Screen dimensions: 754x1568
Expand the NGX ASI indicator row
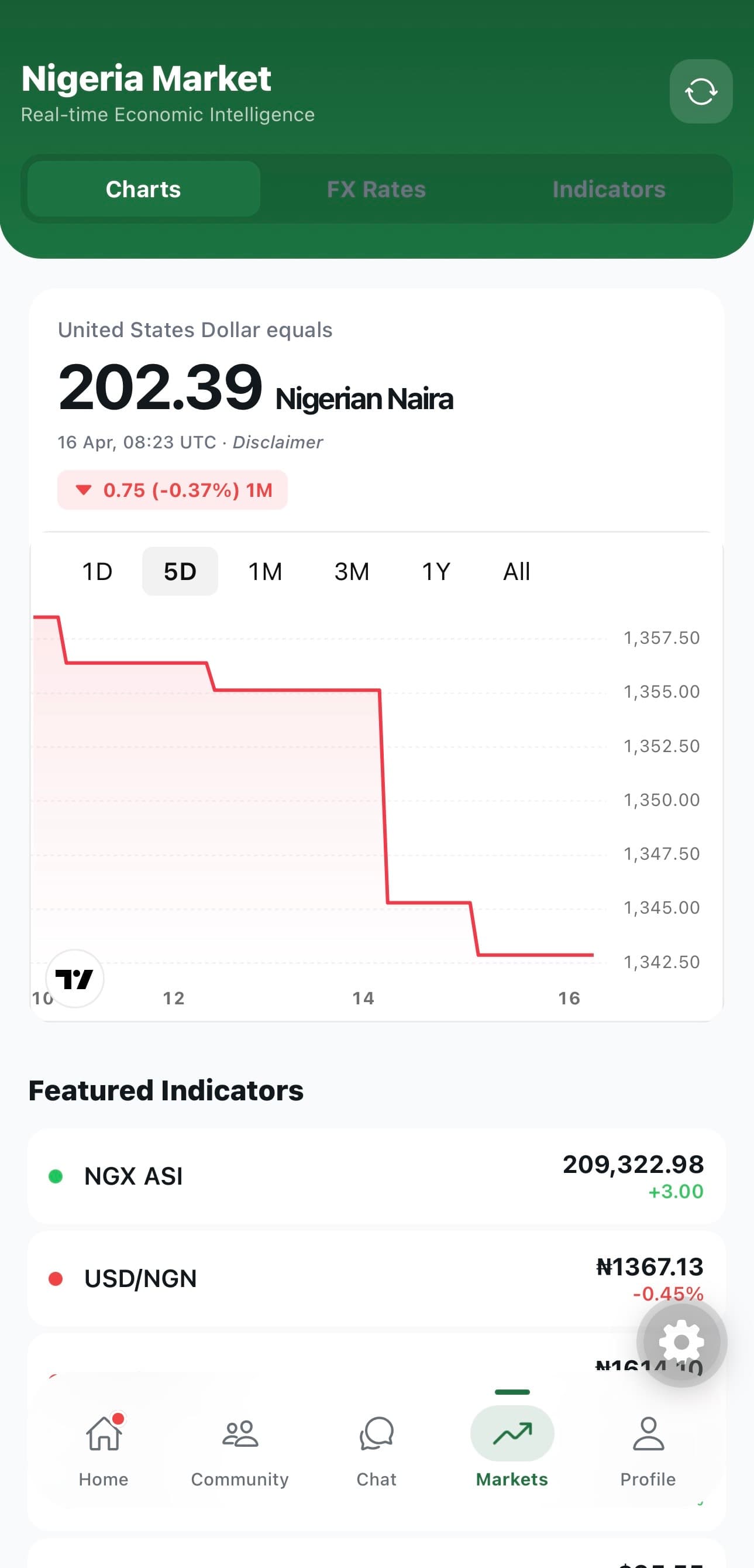tap(377, 1176)
